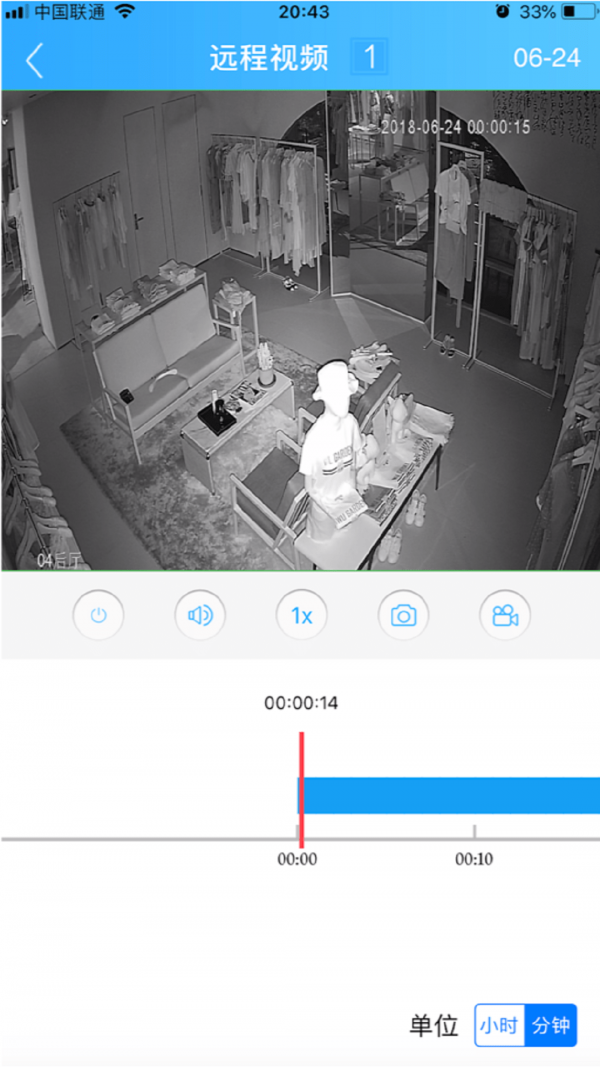Start recording with the video camera icon
Viewport: 600px width, 1067px height.
505,615
